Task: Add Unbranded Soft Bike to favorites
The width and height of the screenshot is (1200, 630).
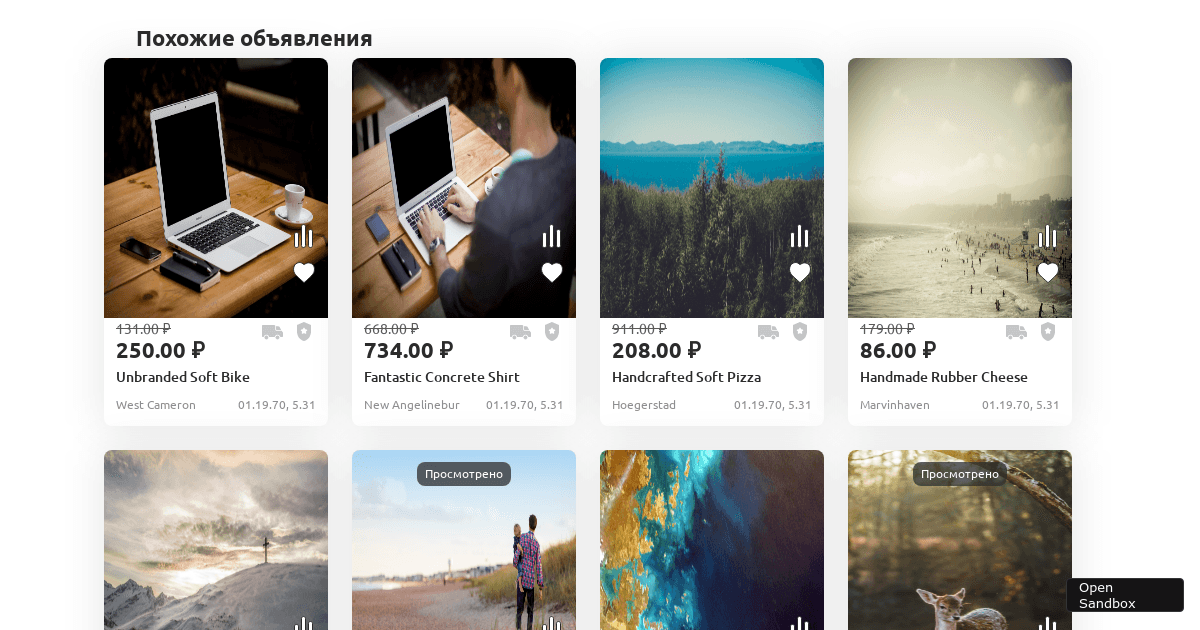Action: [x=304, y=273]
